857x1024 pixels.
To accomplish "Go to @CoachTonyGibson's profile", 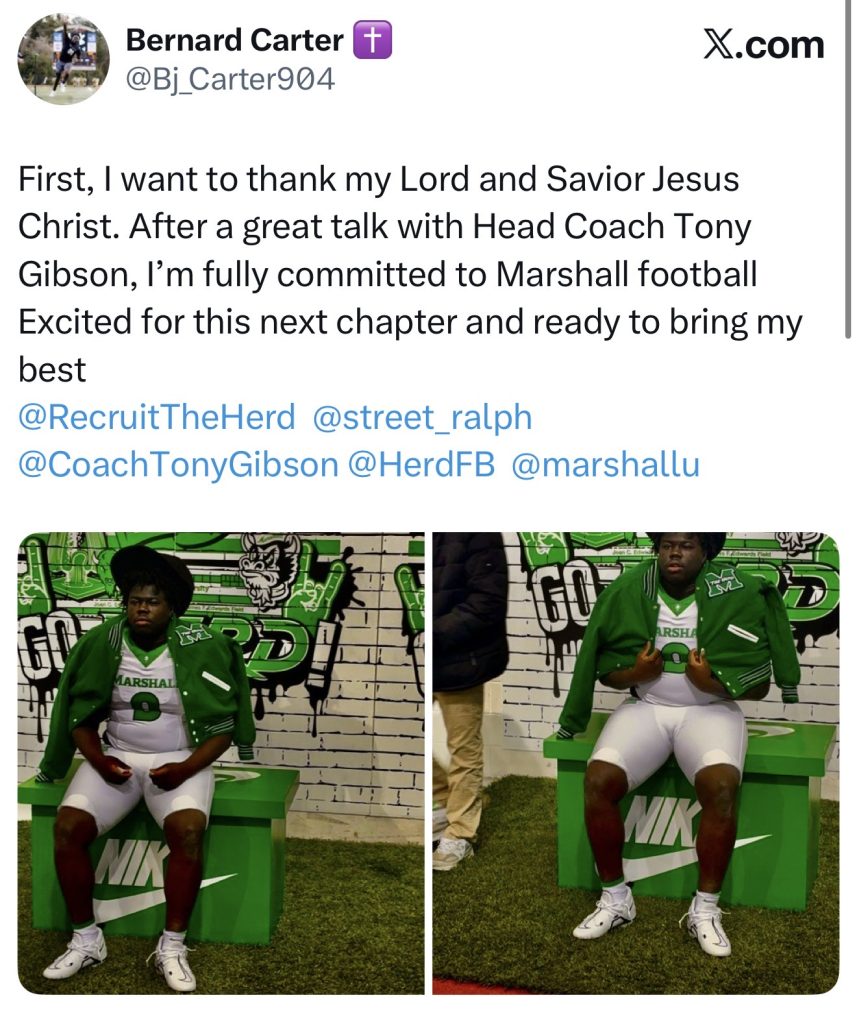I will (x=178, y=465).
